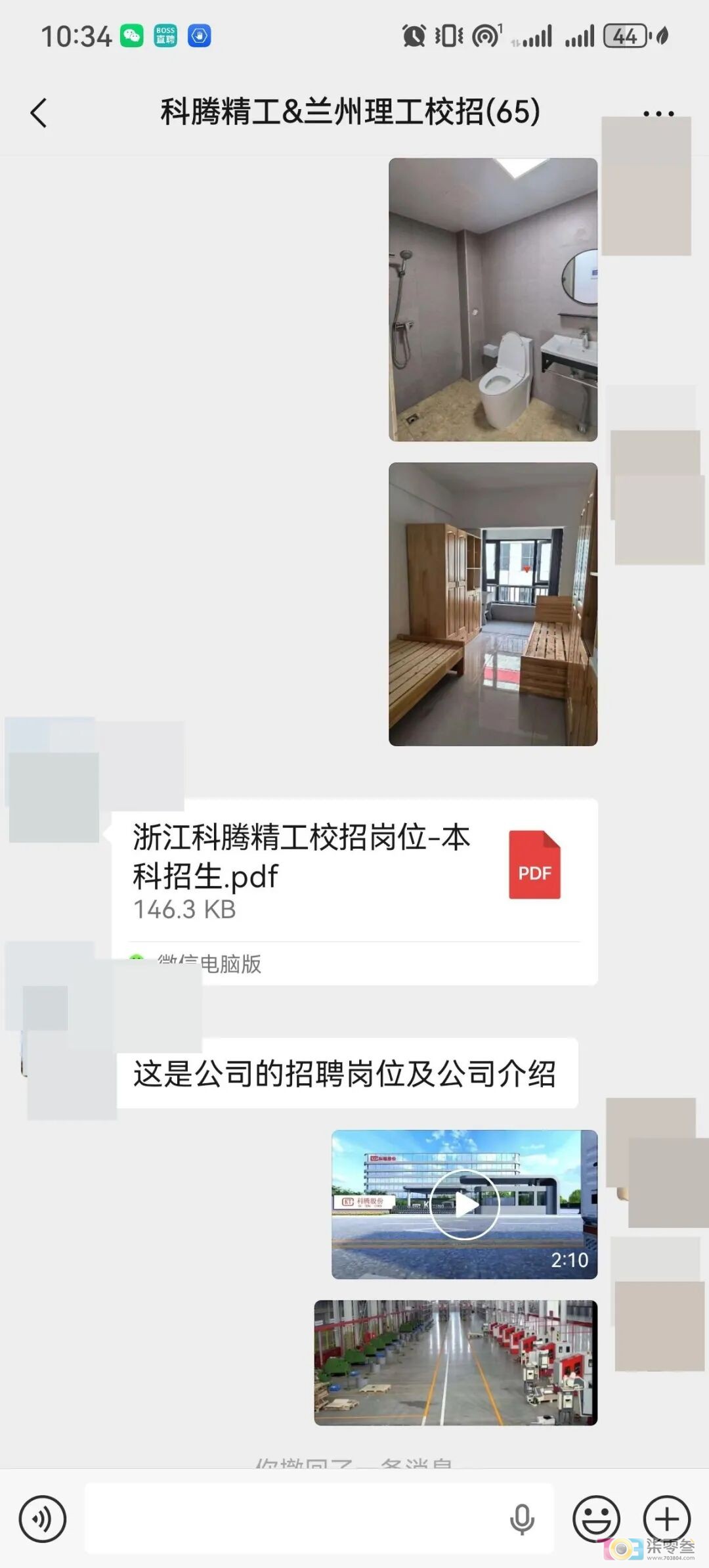The width and height of the screenshot is (709, 1568).
Task: Play the 2:10 company intro video
Action: click(464, 1205)
